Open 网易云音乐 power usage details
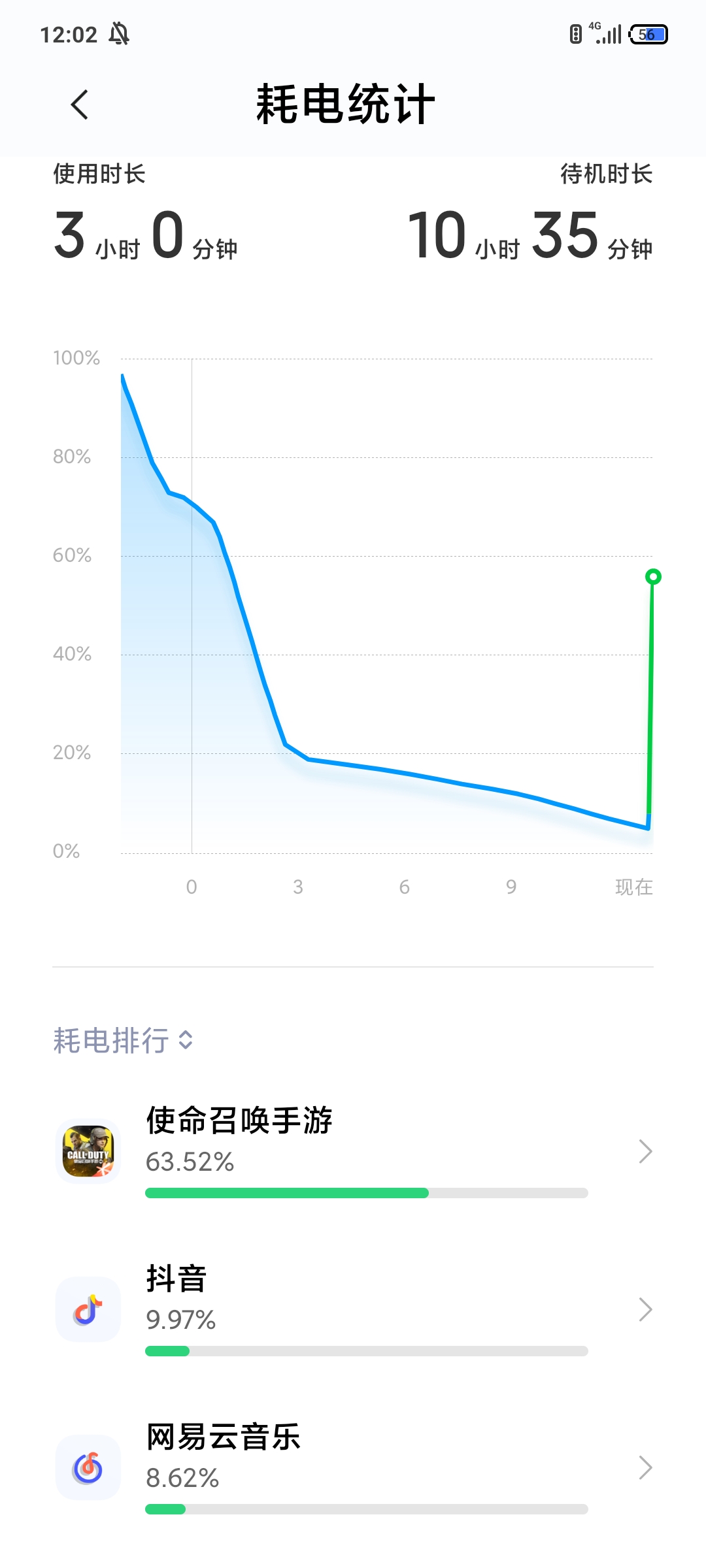This screenshot has width=706, height=1568. click(353, 1467)
